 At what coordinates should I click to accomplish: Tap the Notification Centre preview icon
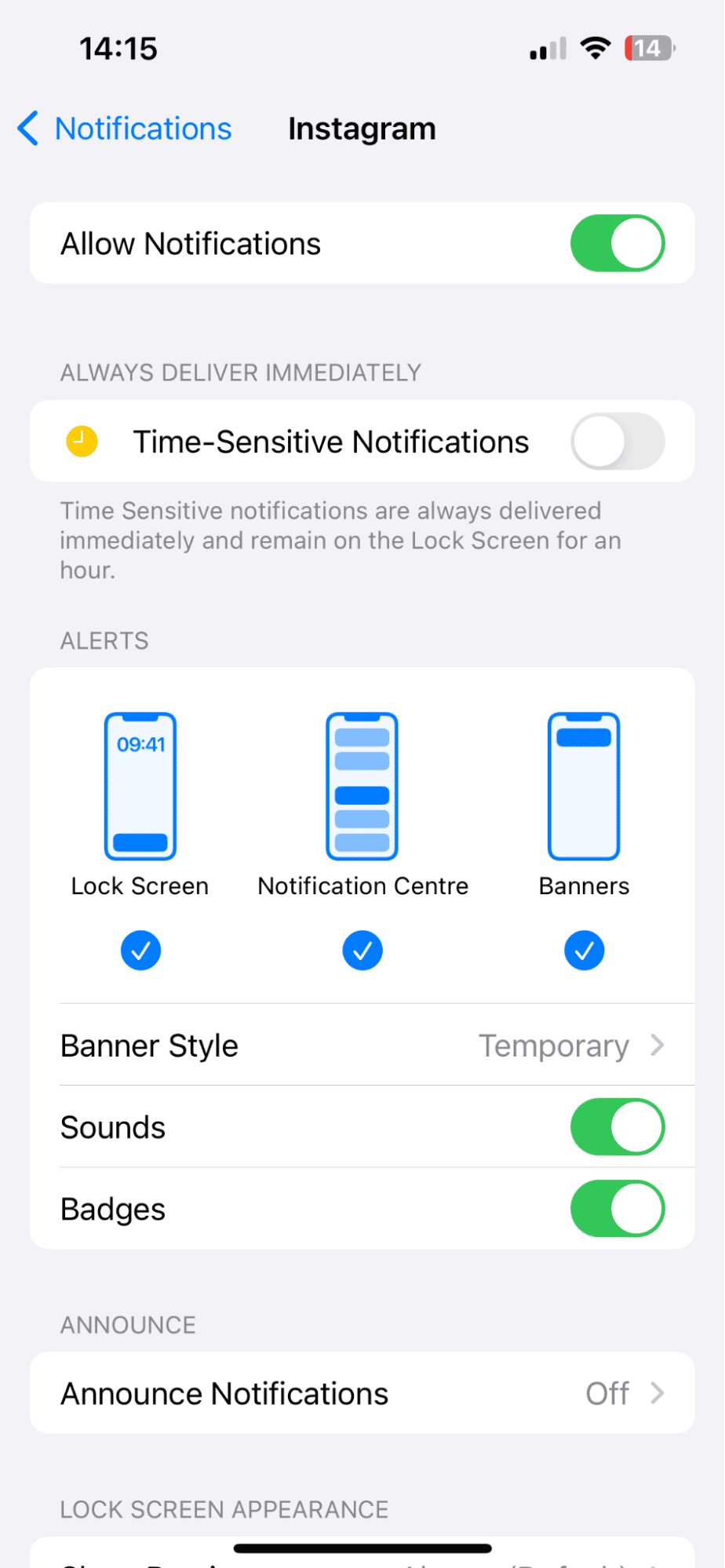tap(362, 784)
